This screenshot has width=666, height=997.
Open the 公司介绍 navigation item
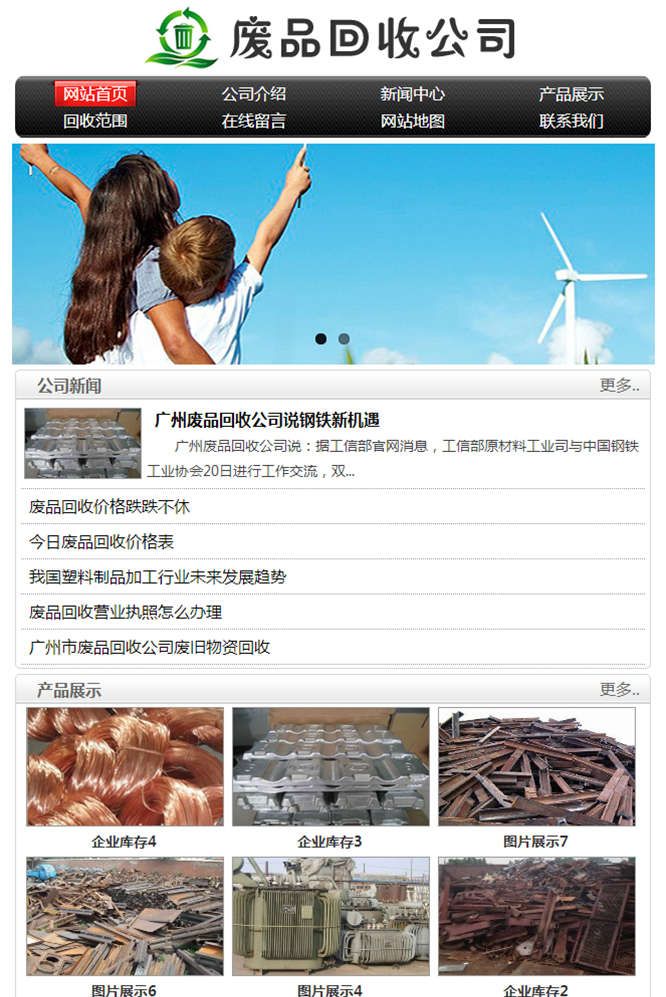253,94
